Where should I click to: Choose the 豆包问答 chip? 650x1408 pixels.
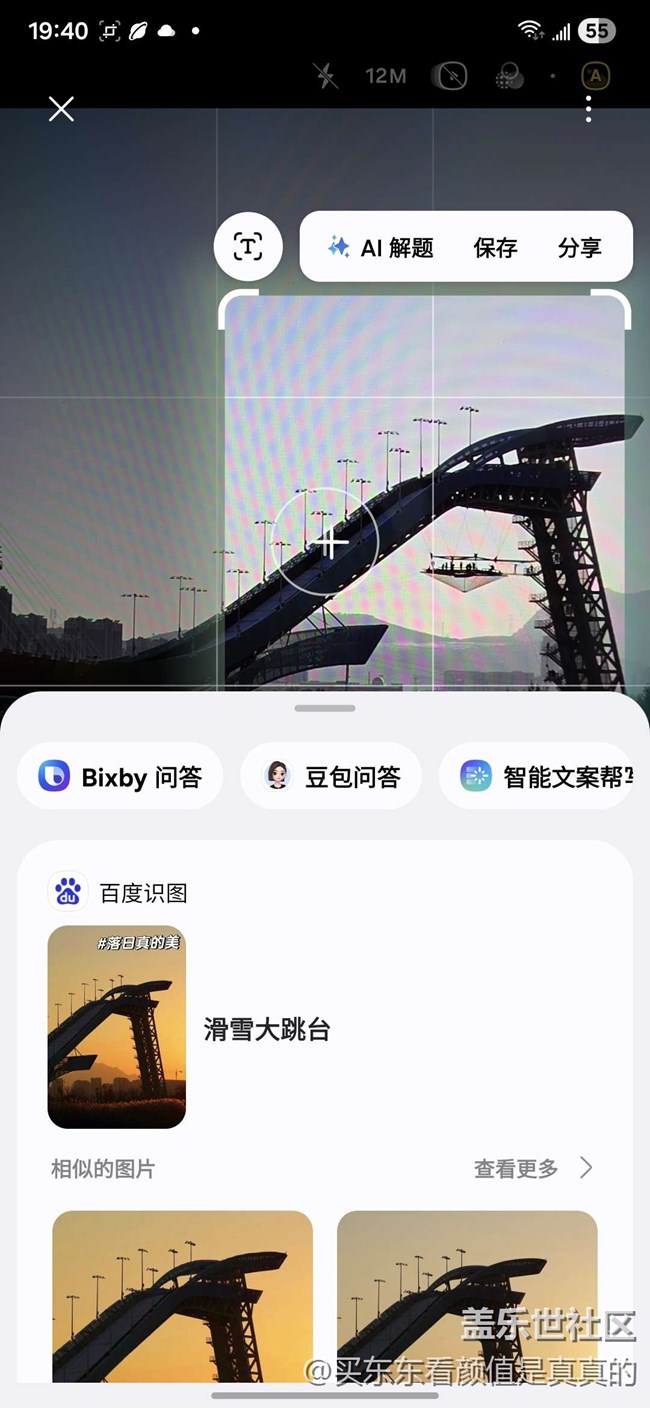331,776
